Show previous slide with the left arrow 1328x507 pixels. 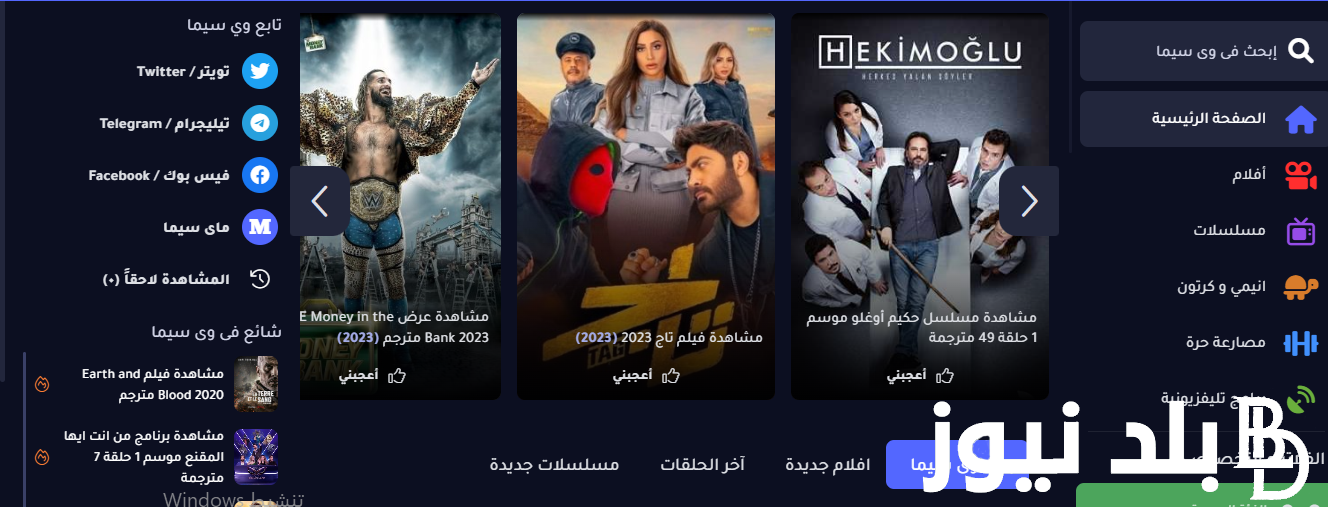[320, 201]
